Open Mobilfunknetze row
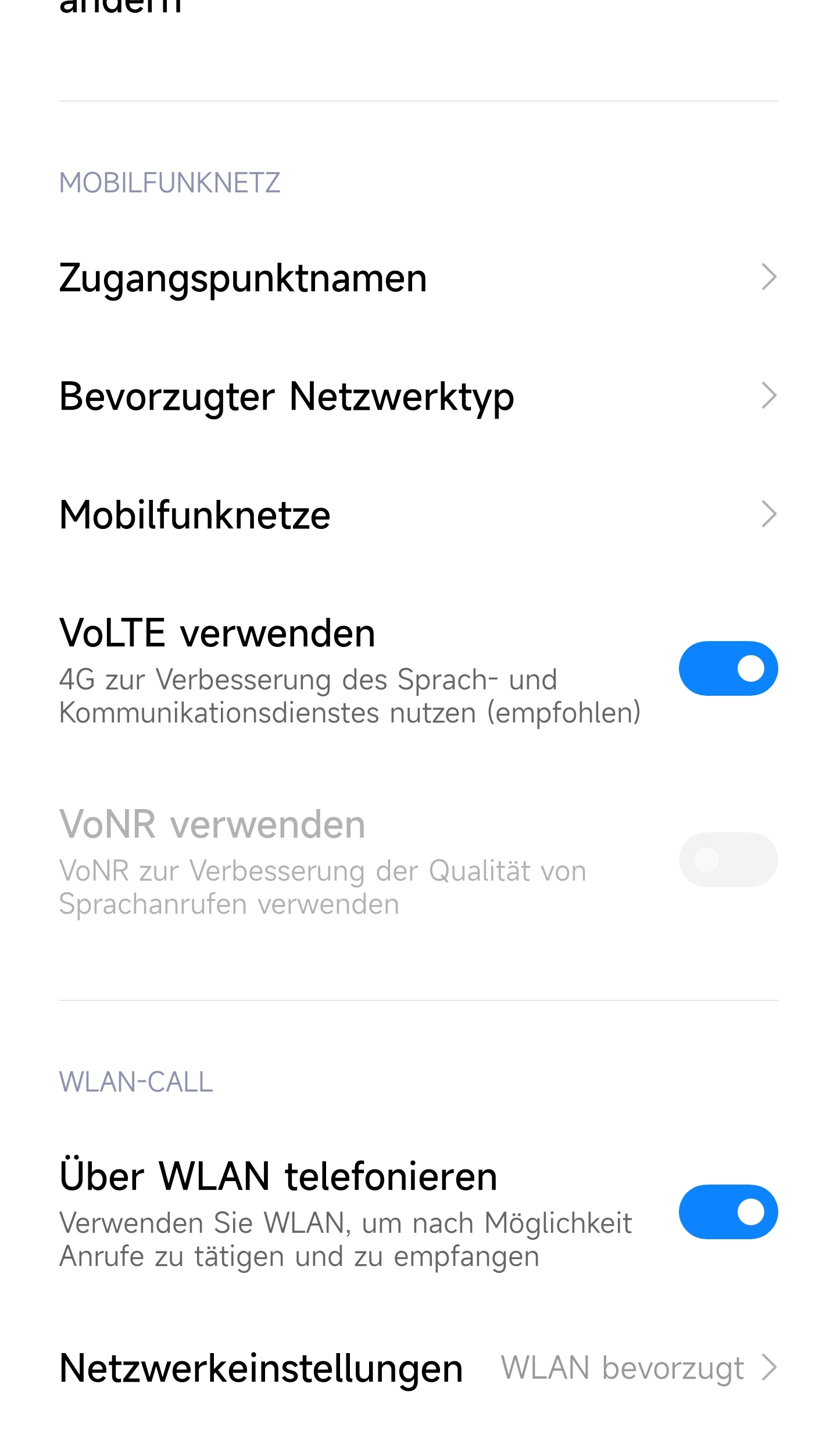 coord(419,515)
